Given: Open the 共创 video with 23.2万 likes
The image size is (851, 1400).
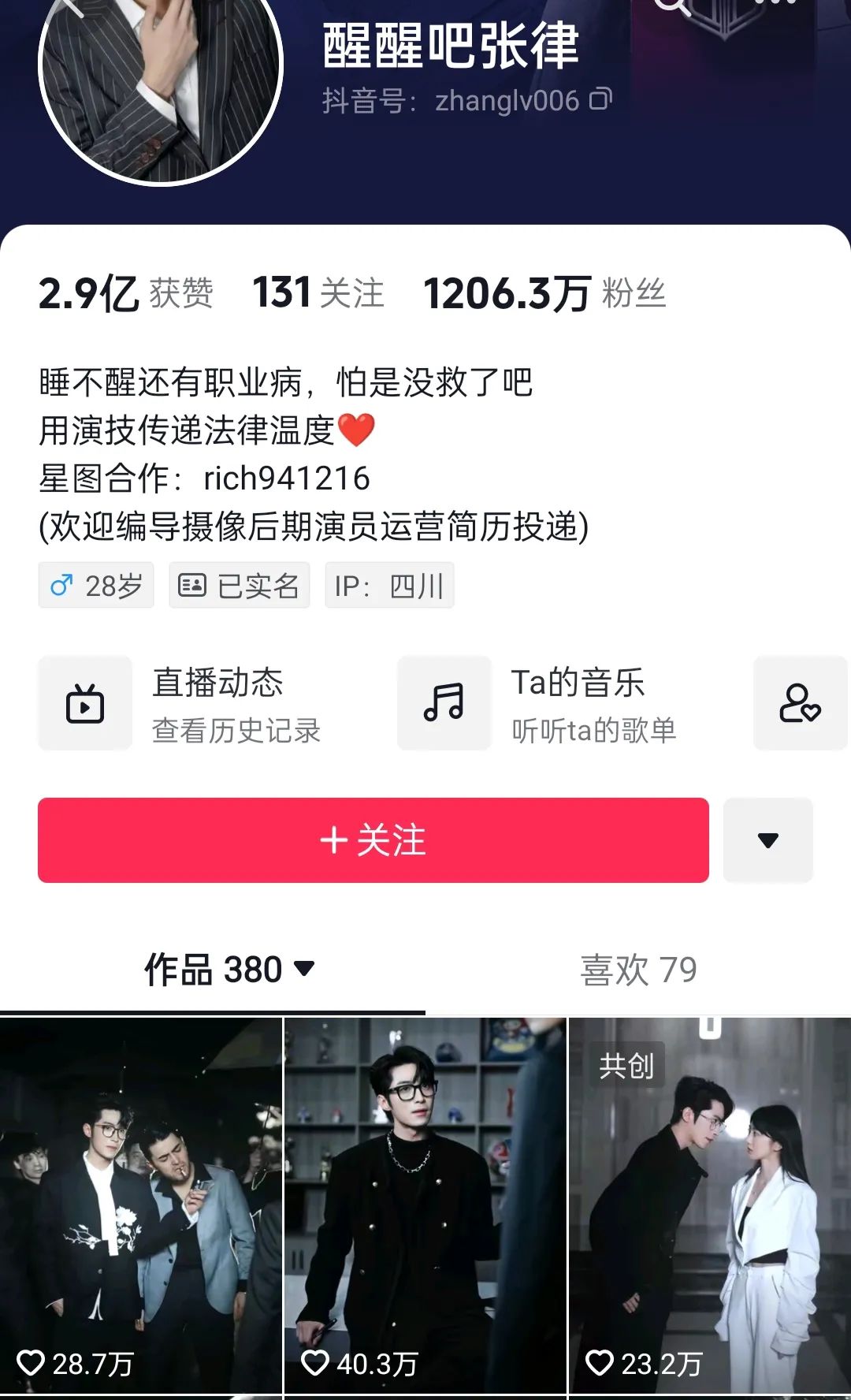Looking at the screenshot, I should click(x=709, y=1206).
